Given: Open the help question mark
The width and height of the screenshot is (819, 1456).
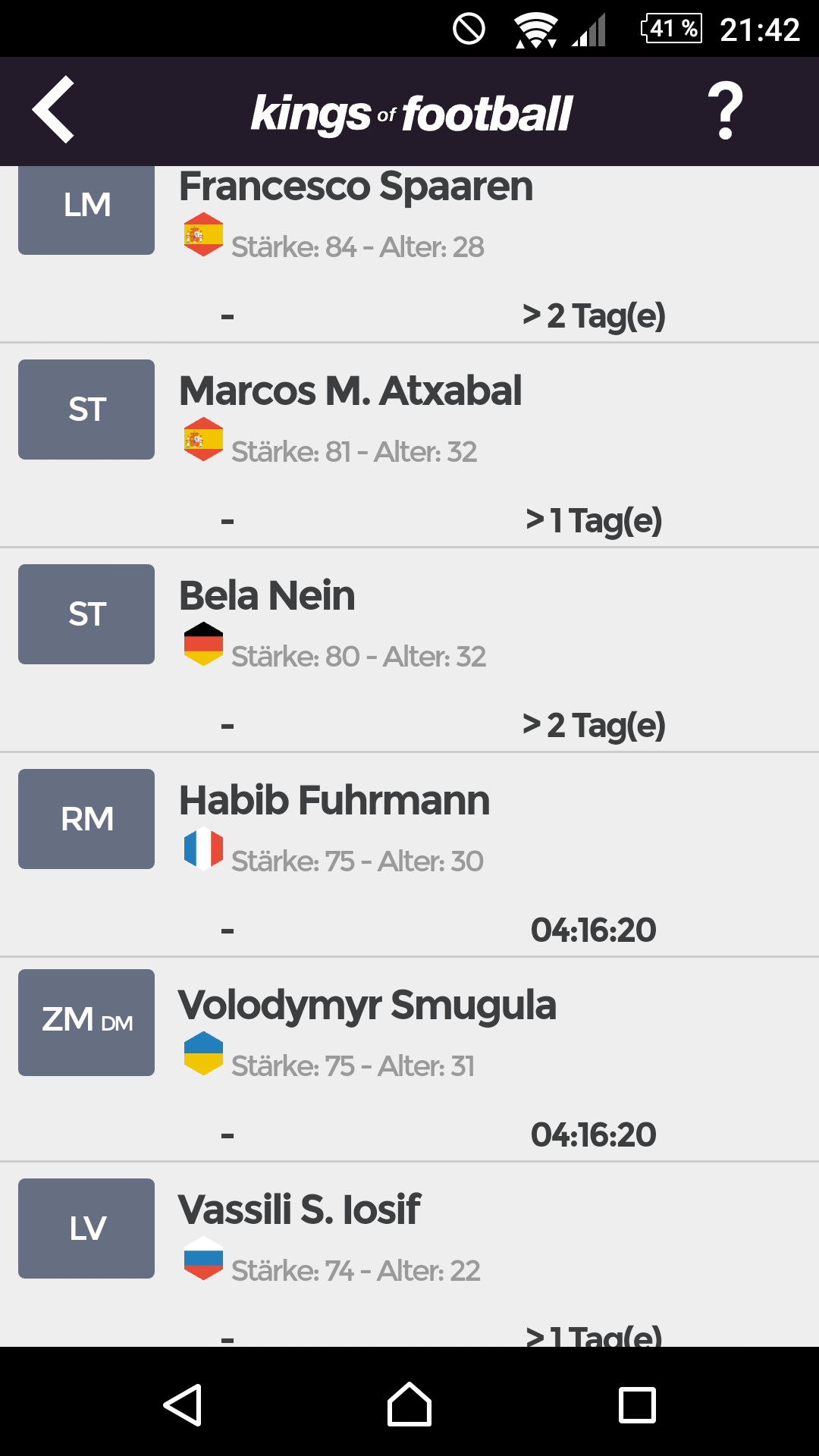Looking at the screenshot, I should 725,111.
